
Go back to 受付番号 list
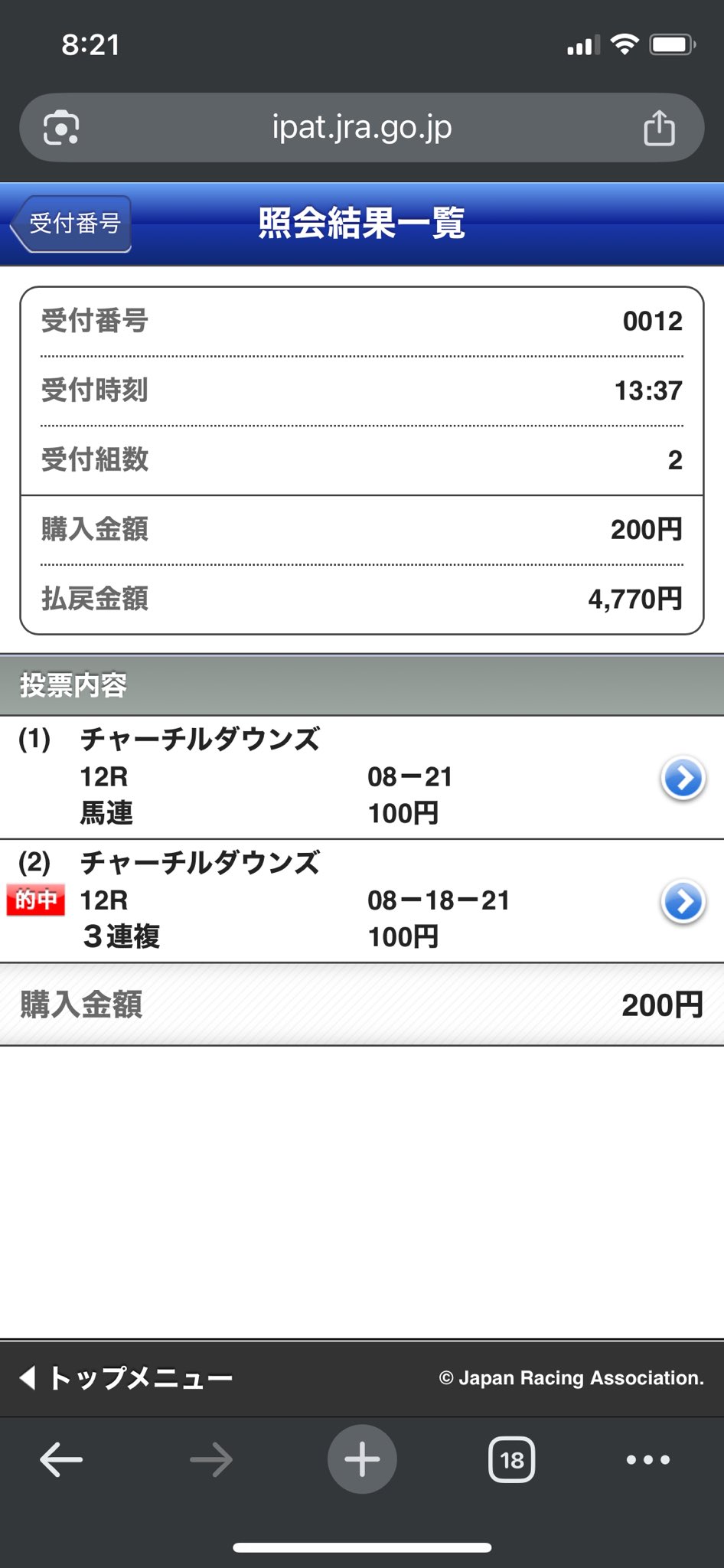72,224
